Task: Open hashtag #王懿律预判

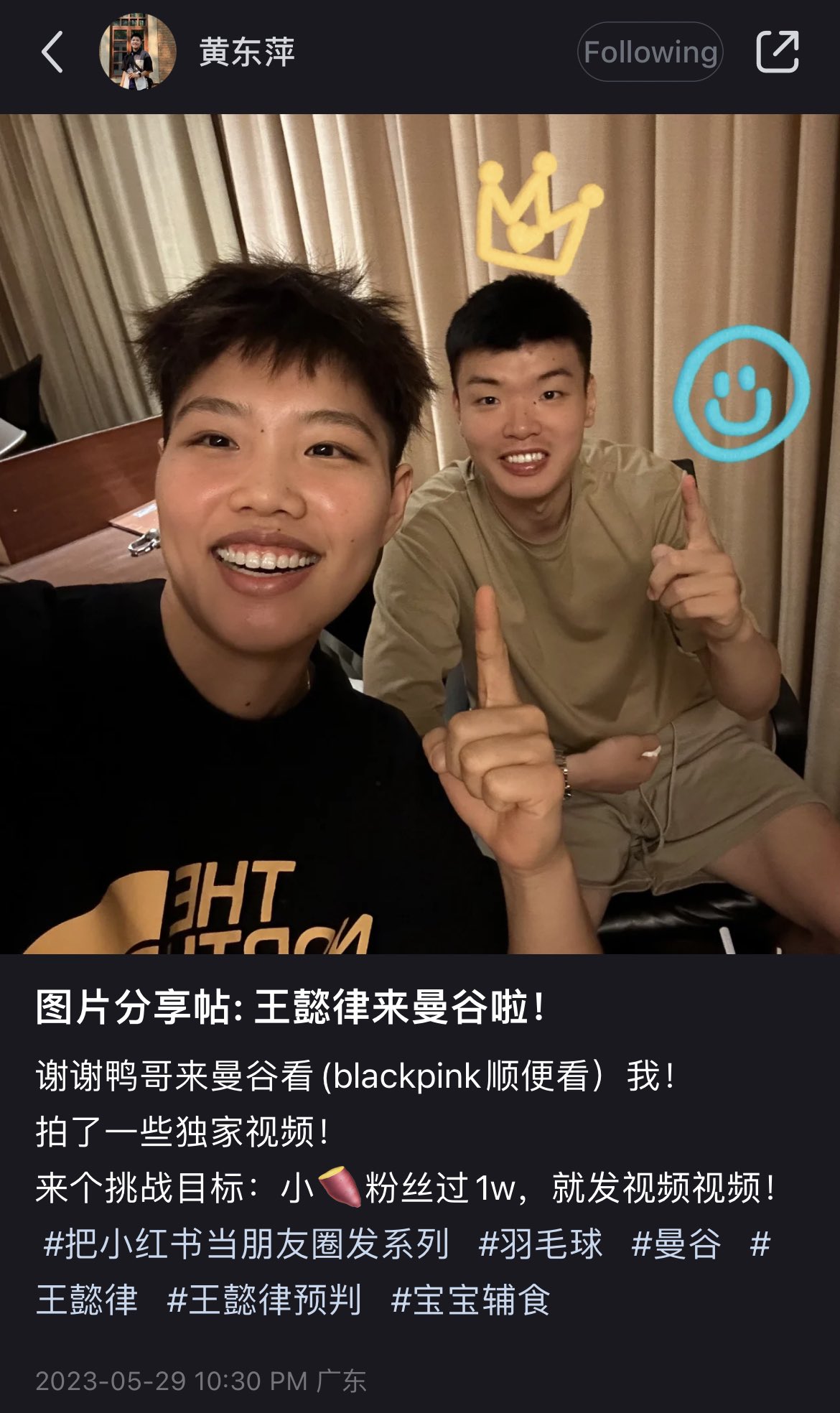Action: (x=264, y=1300)
